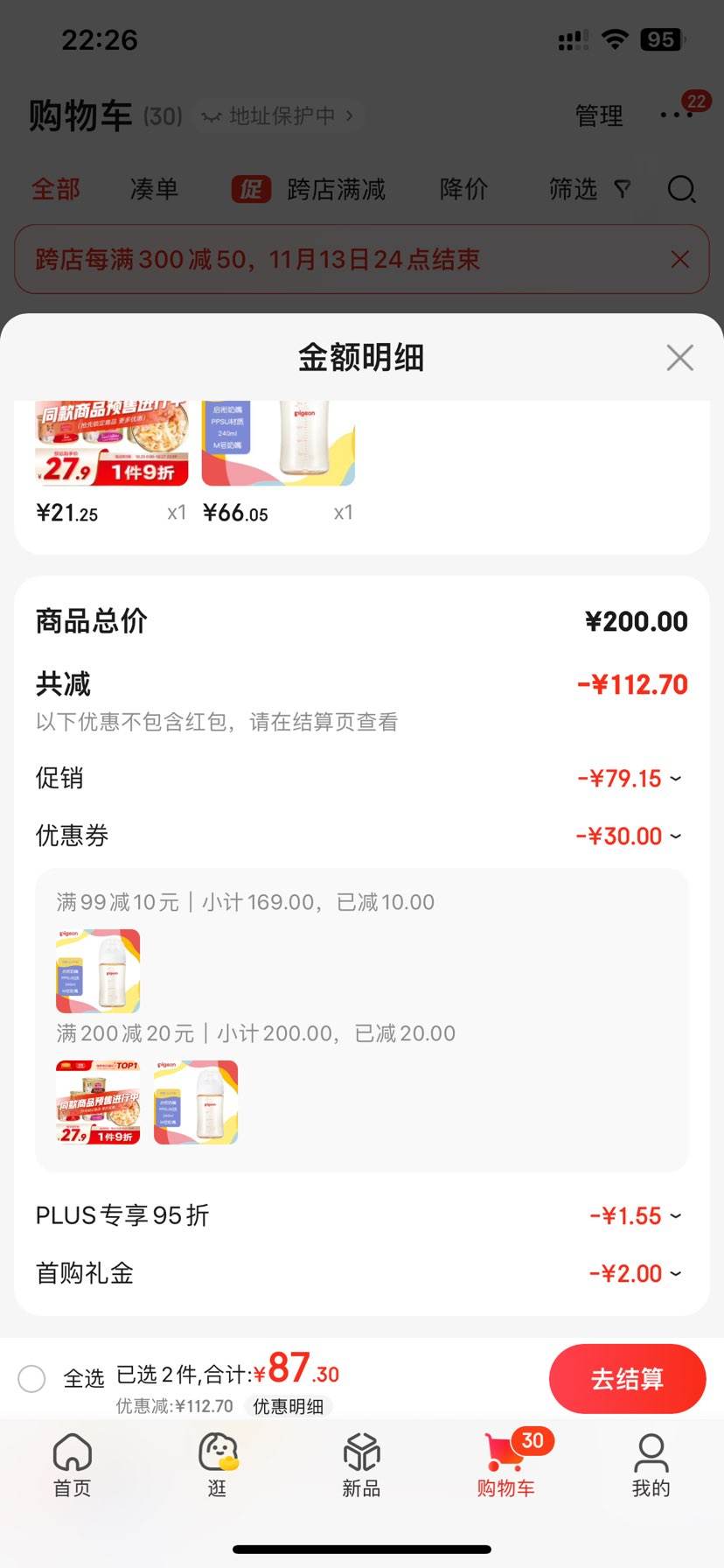
Task: Select the 全选 select-all radio circle
Action: pos(32,1378)
